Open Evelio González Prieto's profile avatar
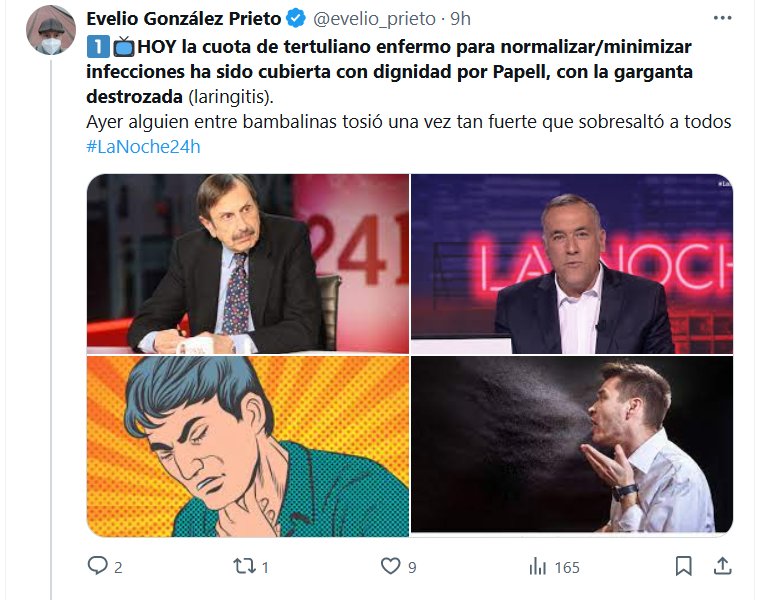The height and width of the screenshot is (600, 760). pyautogui.click(x=50, y=30)
